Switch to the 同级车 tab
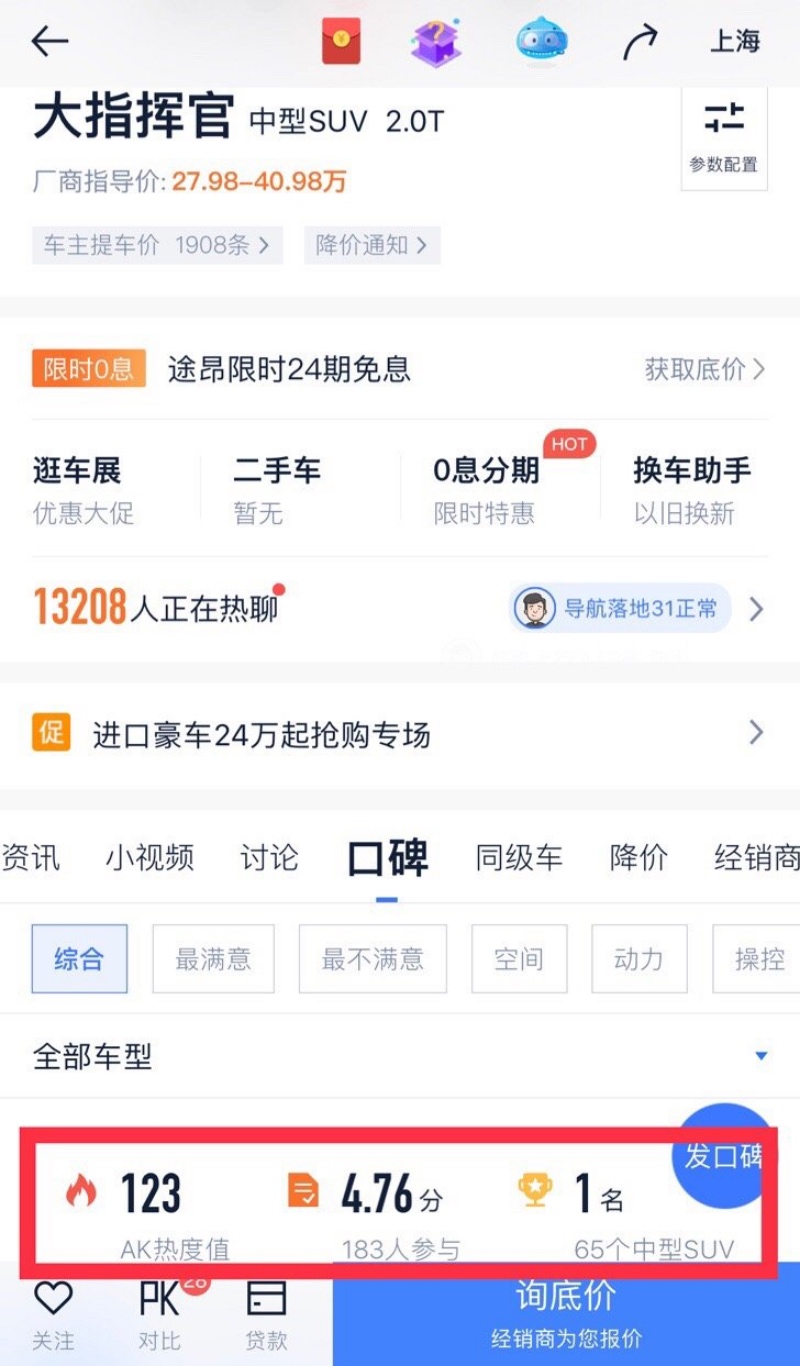 (519, 857)
